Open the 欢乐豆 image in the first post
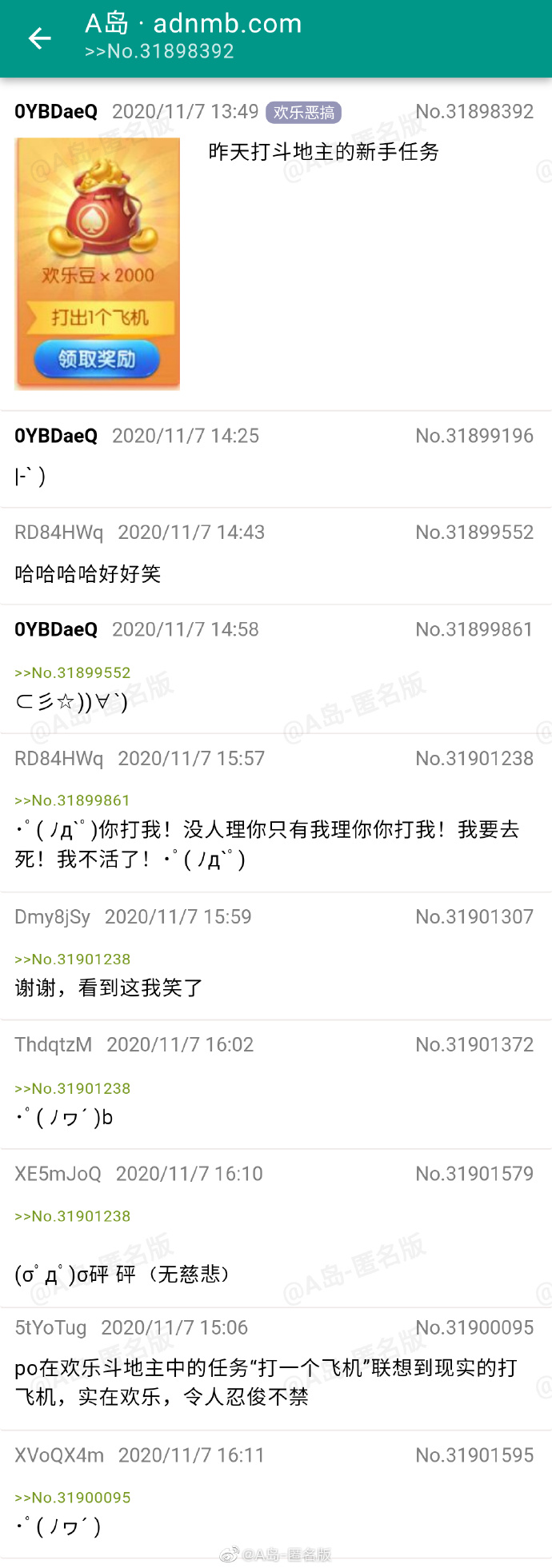 (x=97, y=263)
